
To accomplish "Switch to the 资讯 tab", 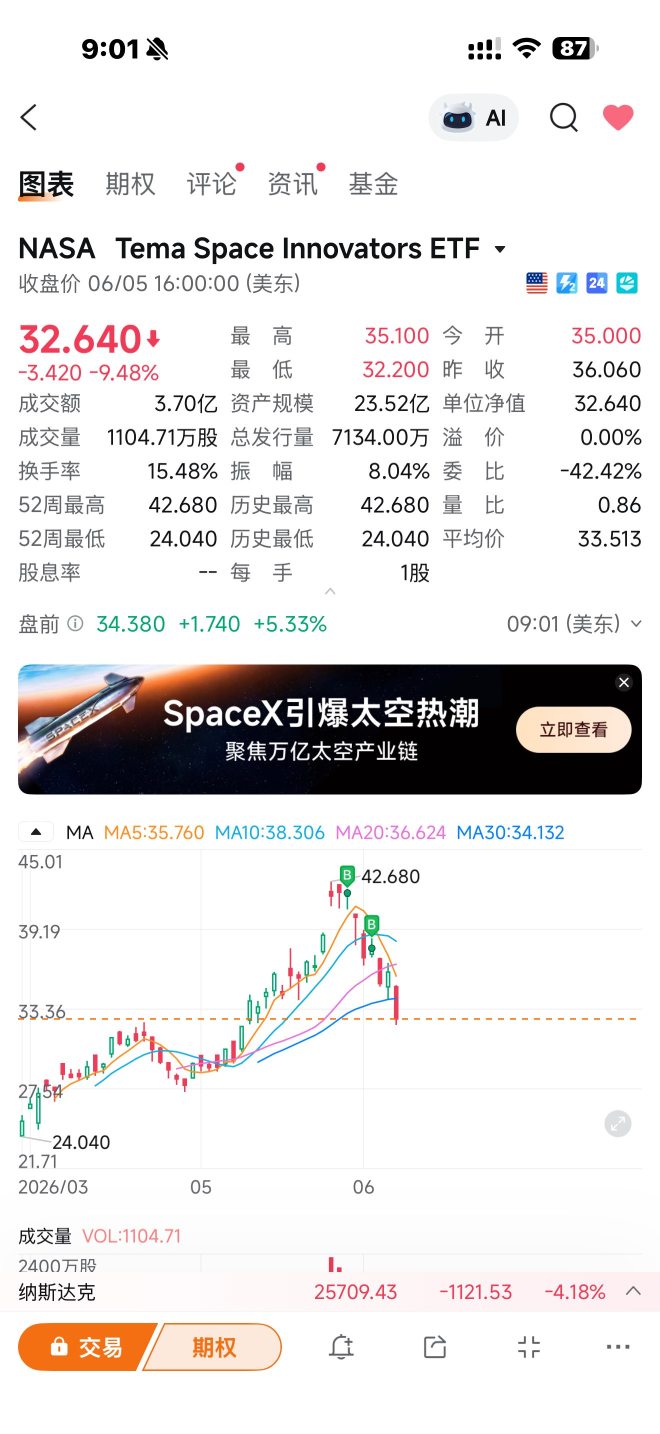I will point(293,184).
